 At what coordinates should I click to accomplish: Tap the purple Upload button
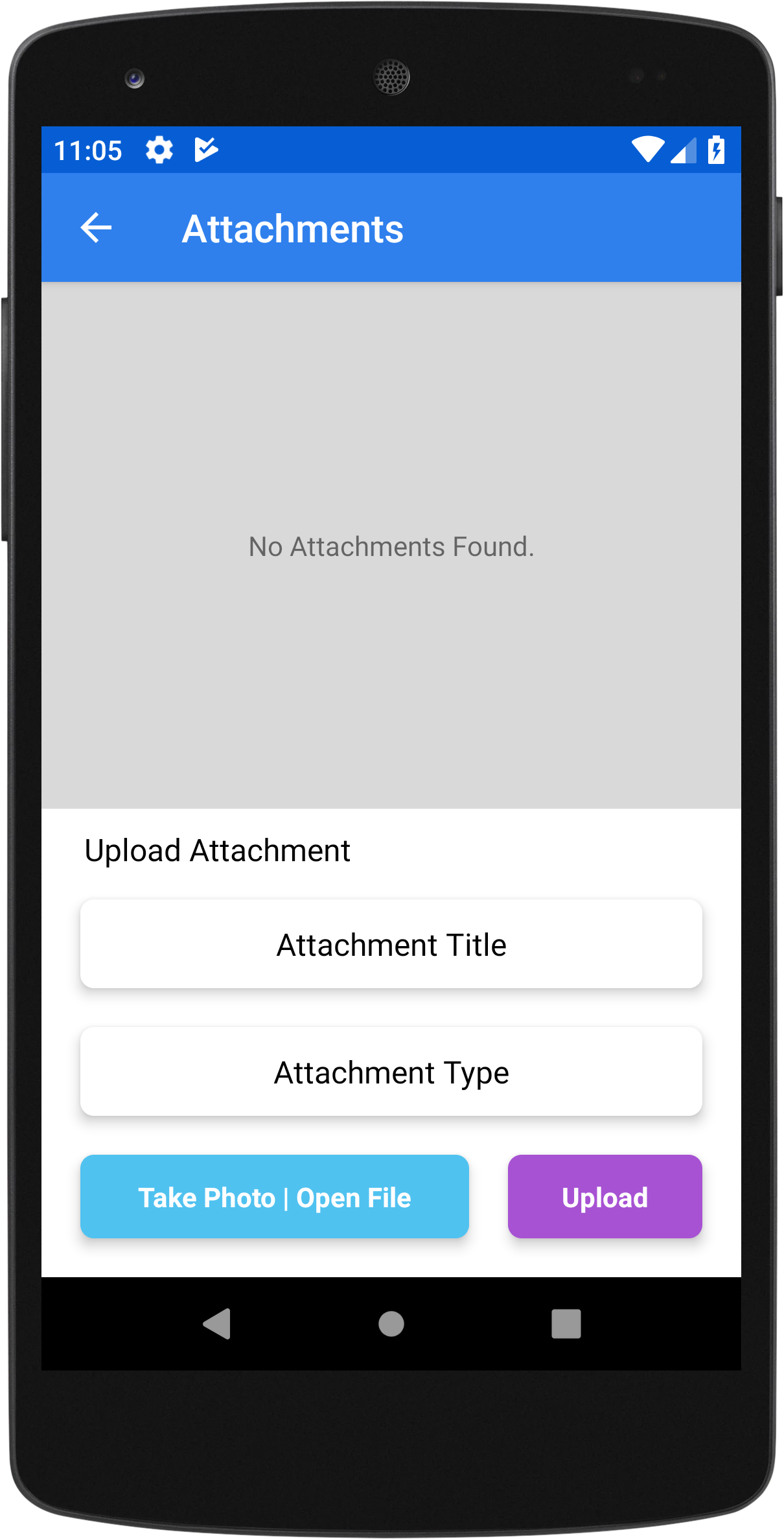(x=605, y=1197)
